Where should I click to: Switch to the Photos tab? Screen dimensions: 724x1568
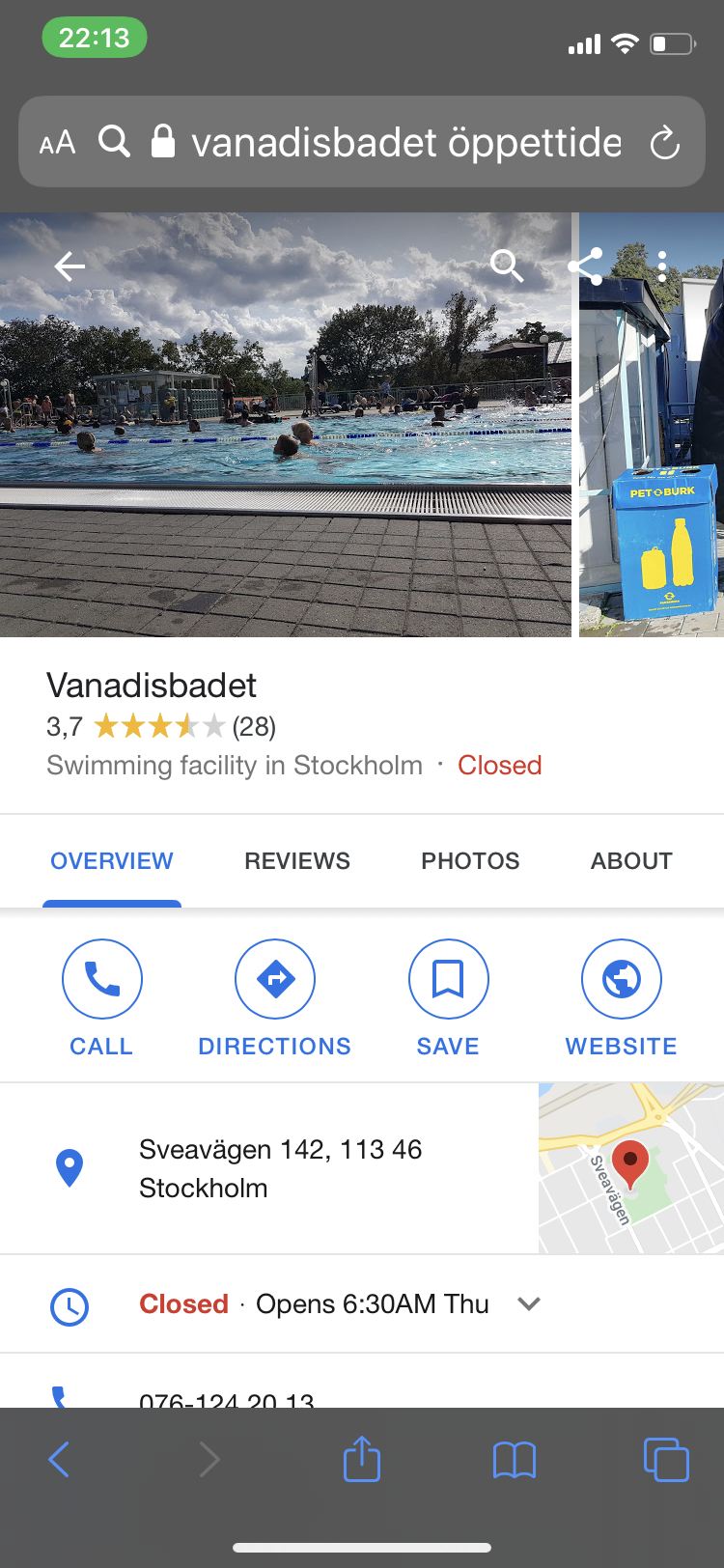tap(470, 860)
